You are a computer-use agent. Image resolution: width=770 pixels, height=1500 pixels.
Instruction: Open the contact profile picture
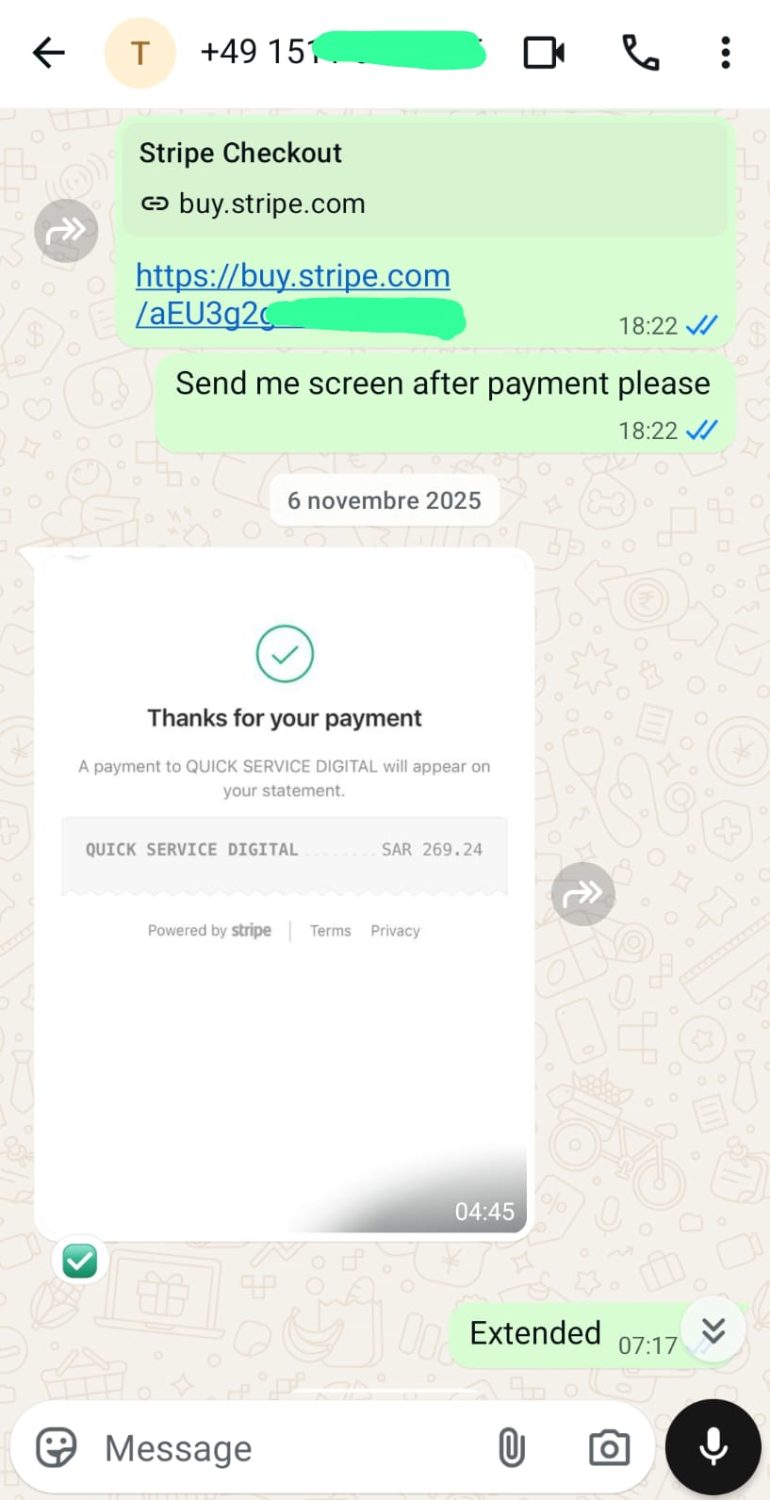point(140,53)
